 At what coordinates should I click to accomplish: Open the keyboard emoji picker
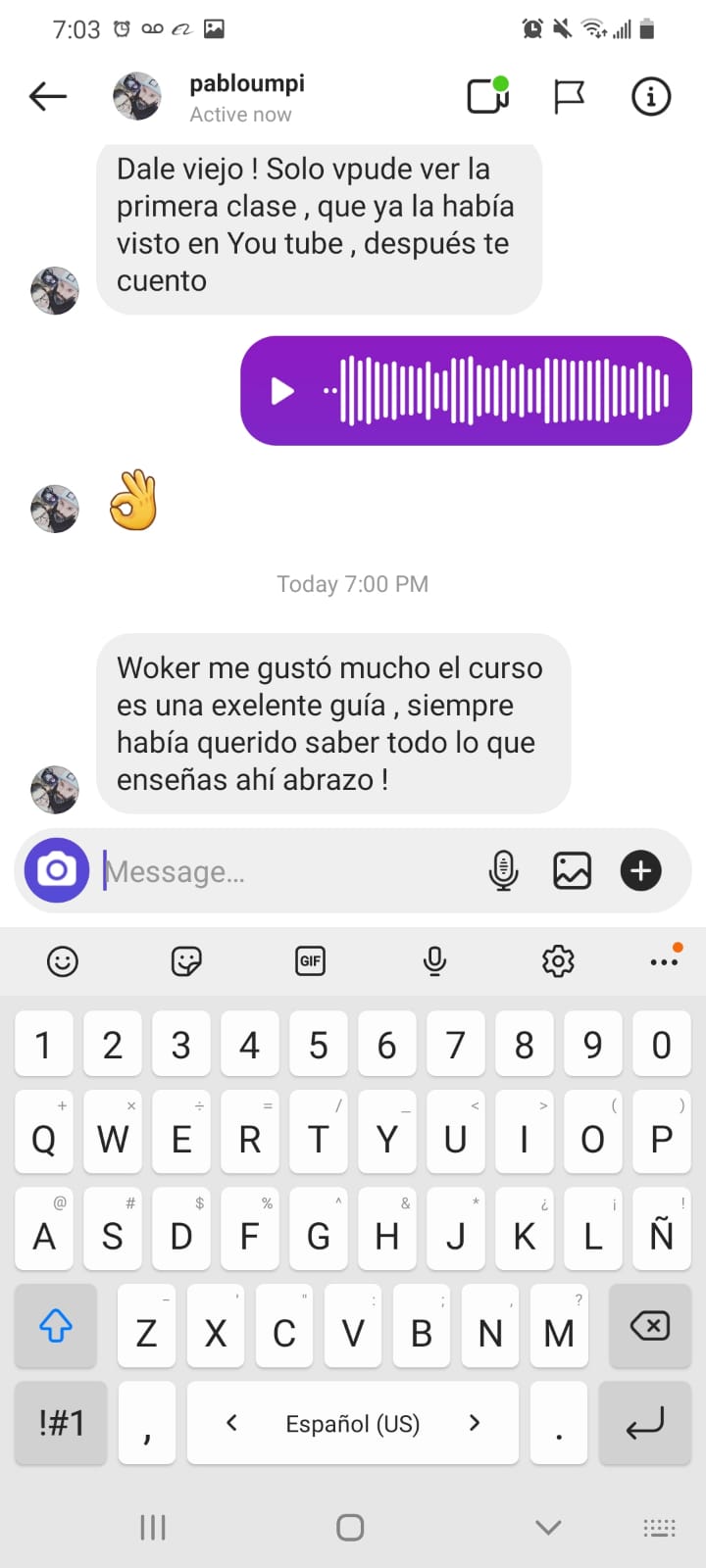click(63, 961)
